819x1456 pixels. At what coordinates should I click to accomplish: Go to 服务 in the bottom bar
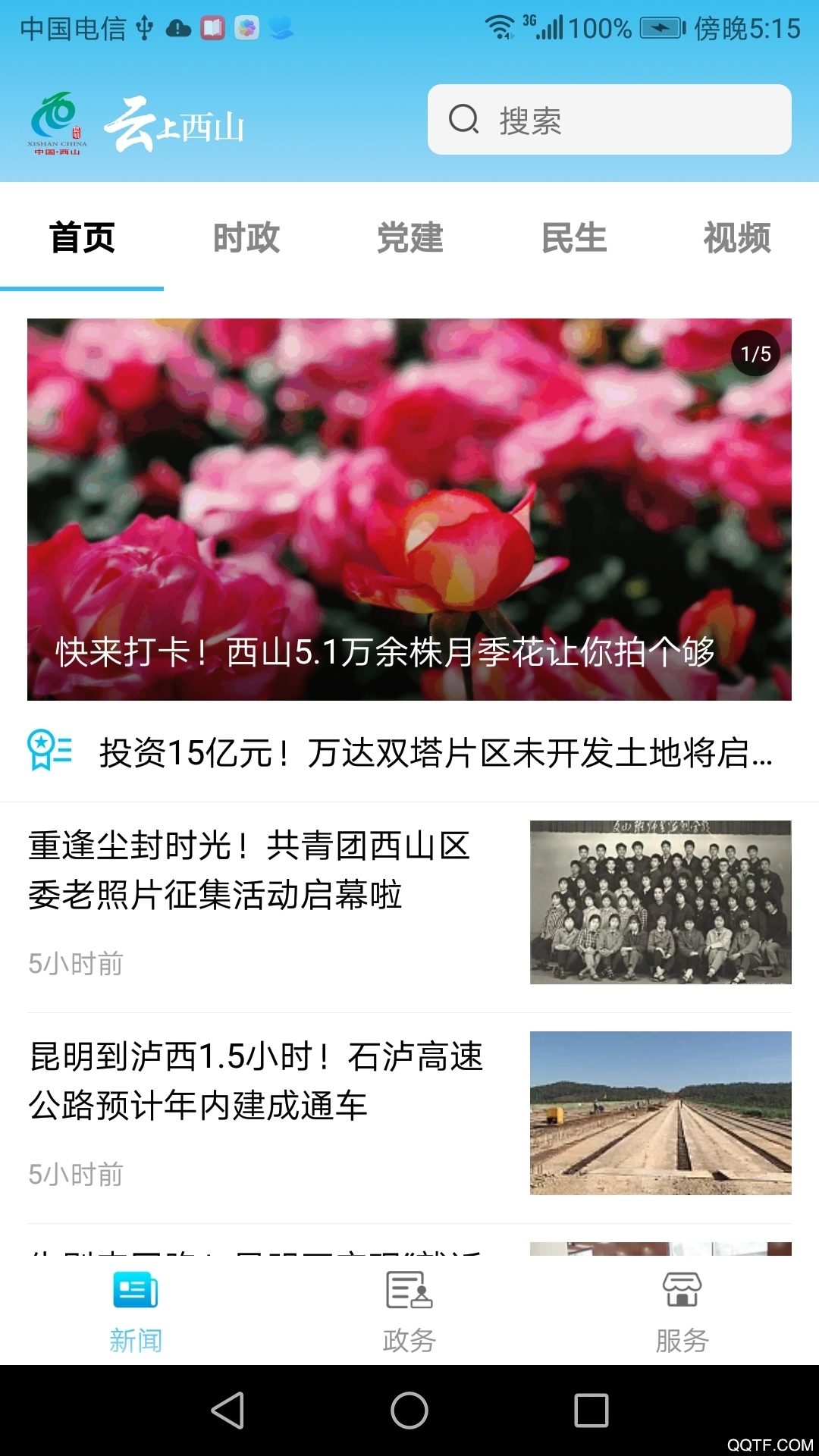pyautogui.click(x=682, y=1310)
